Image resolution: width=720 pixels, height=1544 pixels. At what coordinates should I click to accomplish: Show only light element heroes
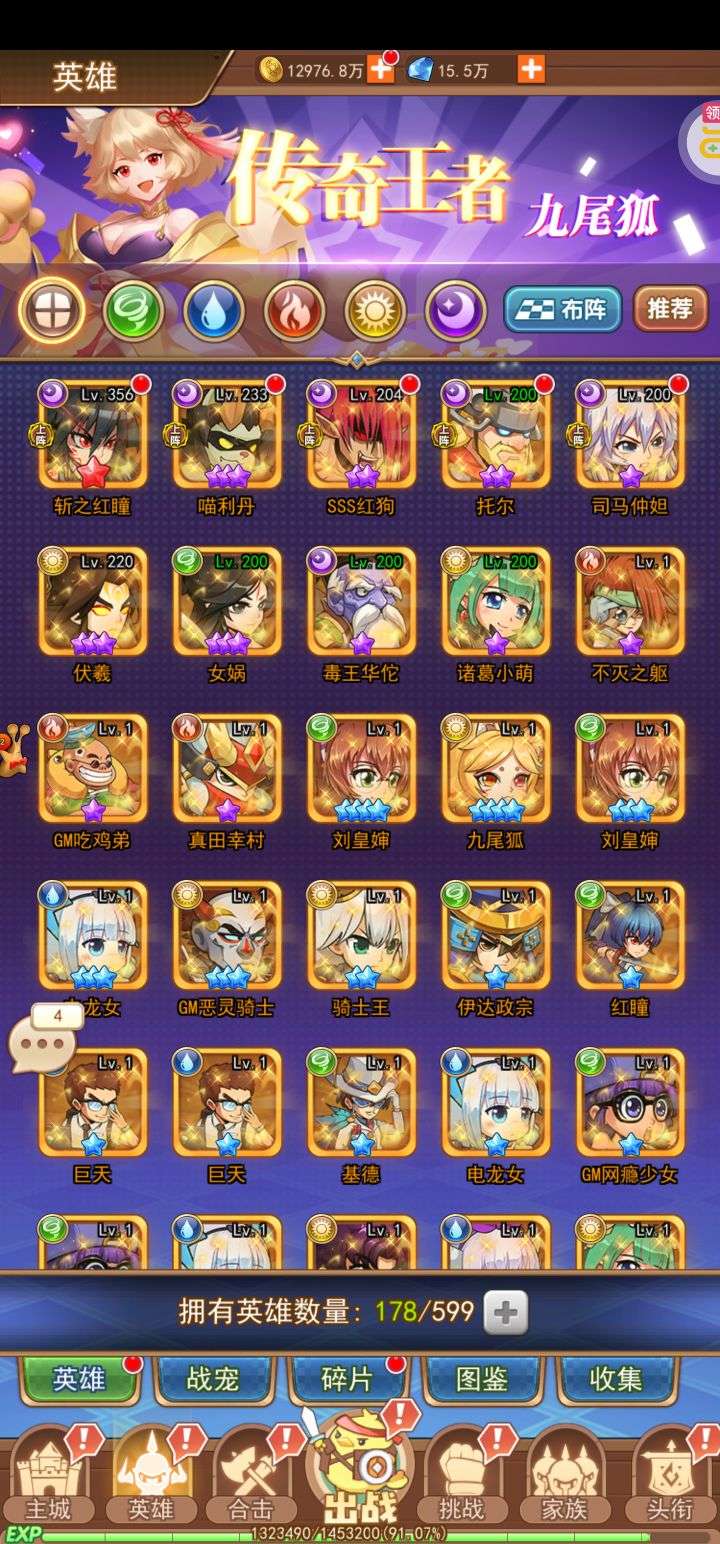(x=375, y=311)
